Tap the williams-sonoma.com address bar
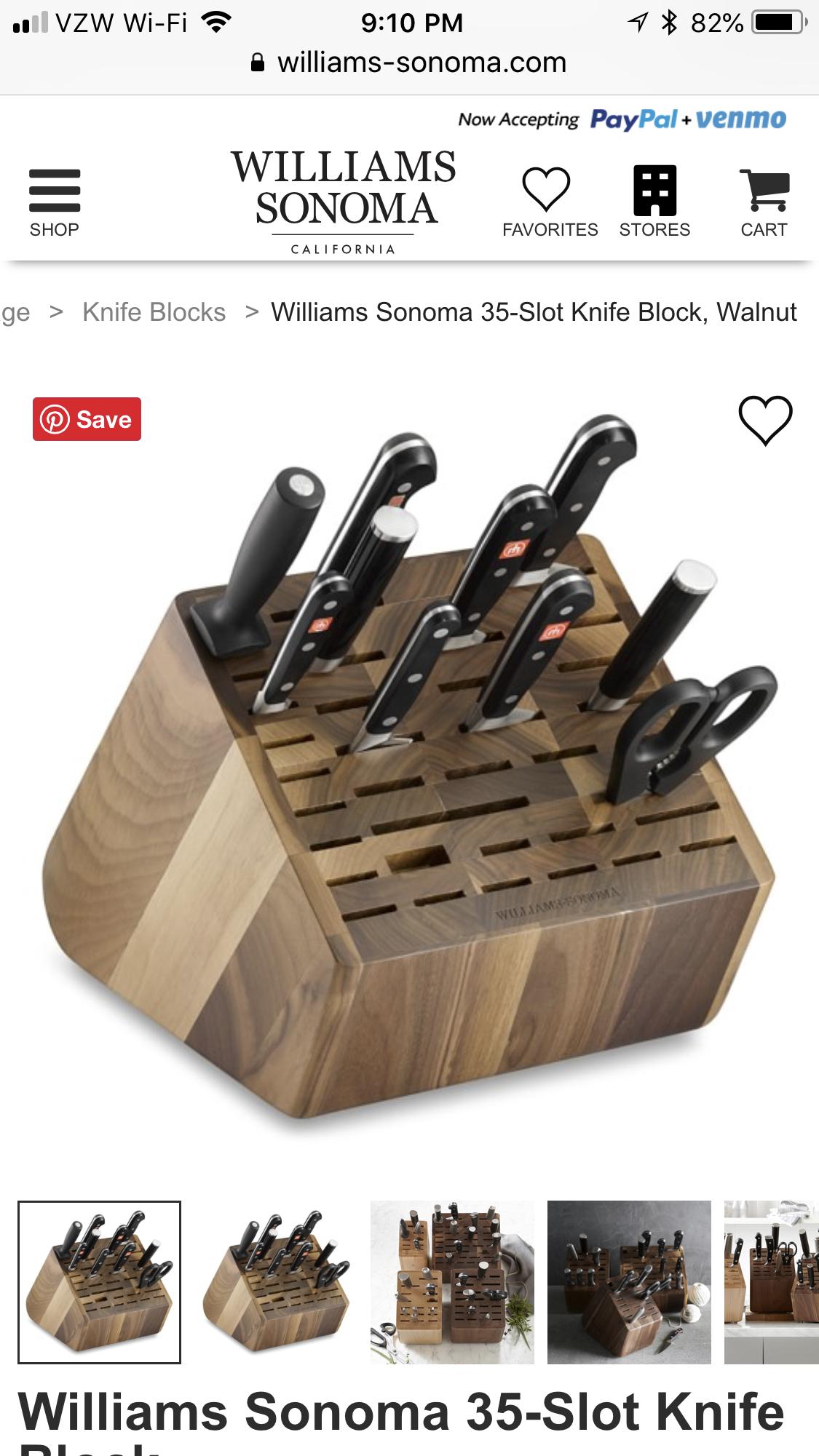Image resolution: width=819 pixels, height=1456 pixels. [409, 63]
